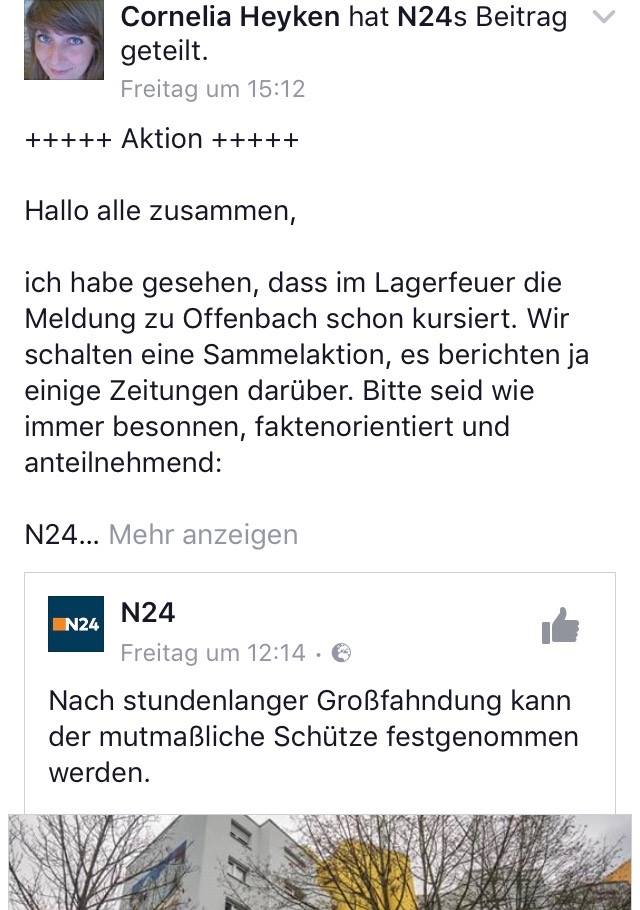Image resolution: width=640 pixels, height=910 pixels.
Task: Open the post options dropdown chevron
Action: click(x=603, y=17)
